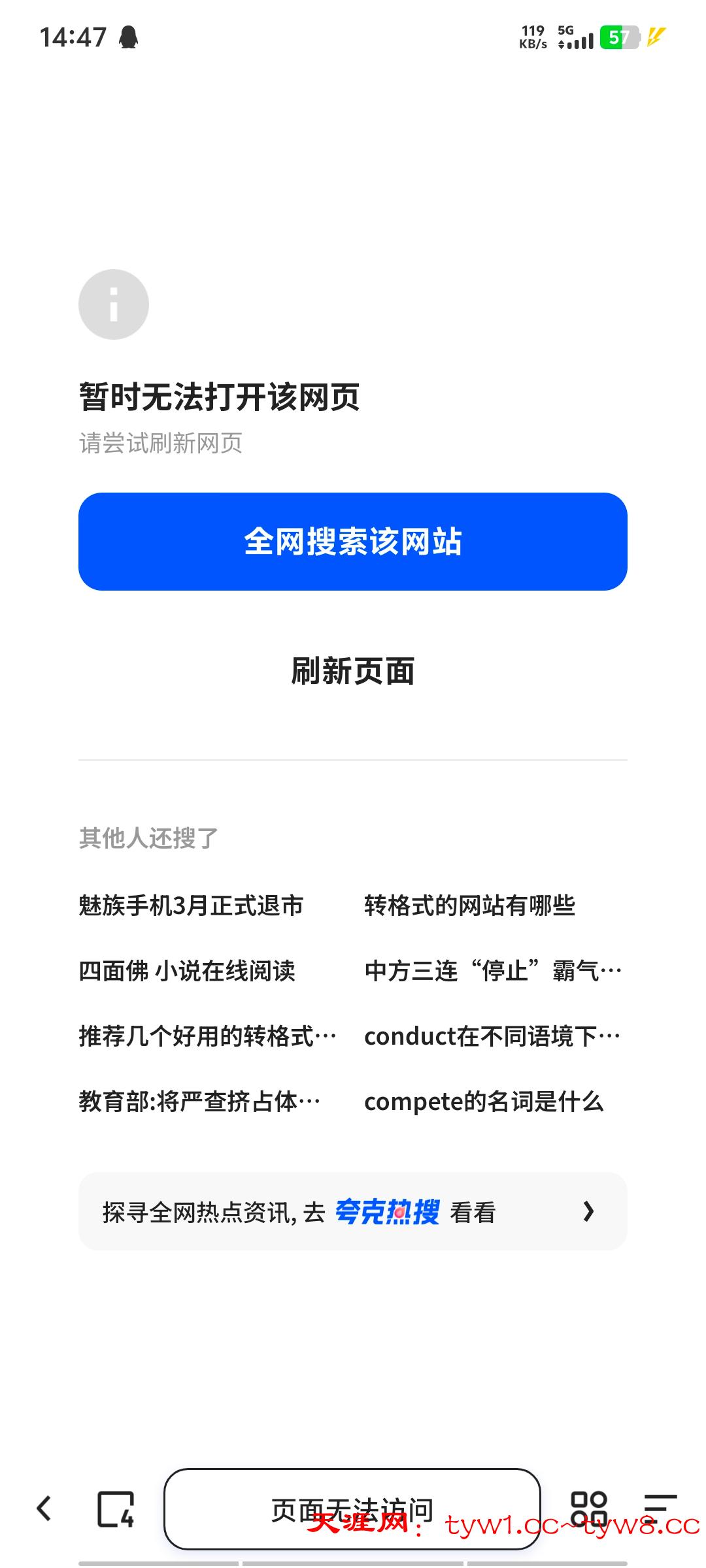706x1568 pixels.
Task: Open the 夸克热搜 hot search banner
Action: click(x=353, y=1211)
